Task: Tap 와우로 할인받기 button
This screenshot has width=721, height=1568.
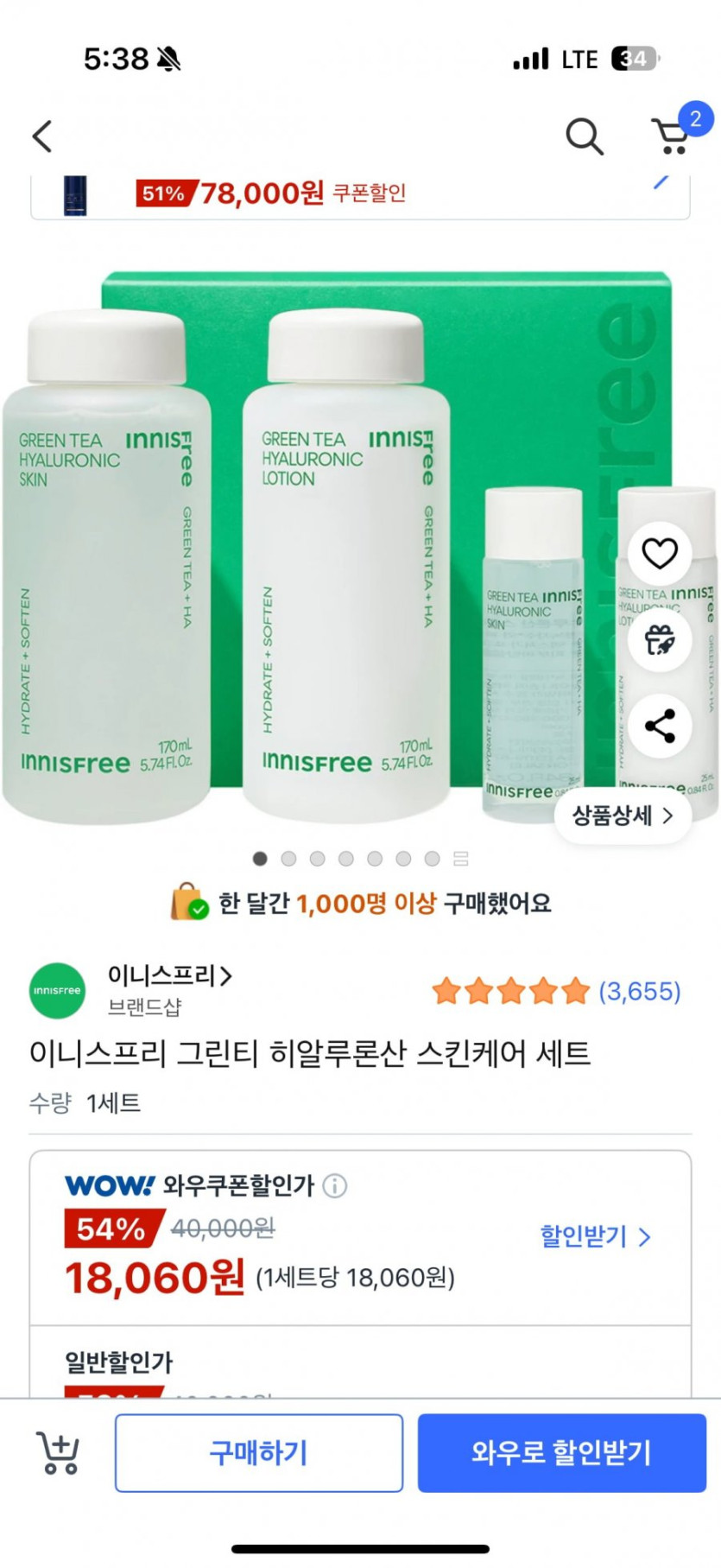Action: click(561, 1453)
